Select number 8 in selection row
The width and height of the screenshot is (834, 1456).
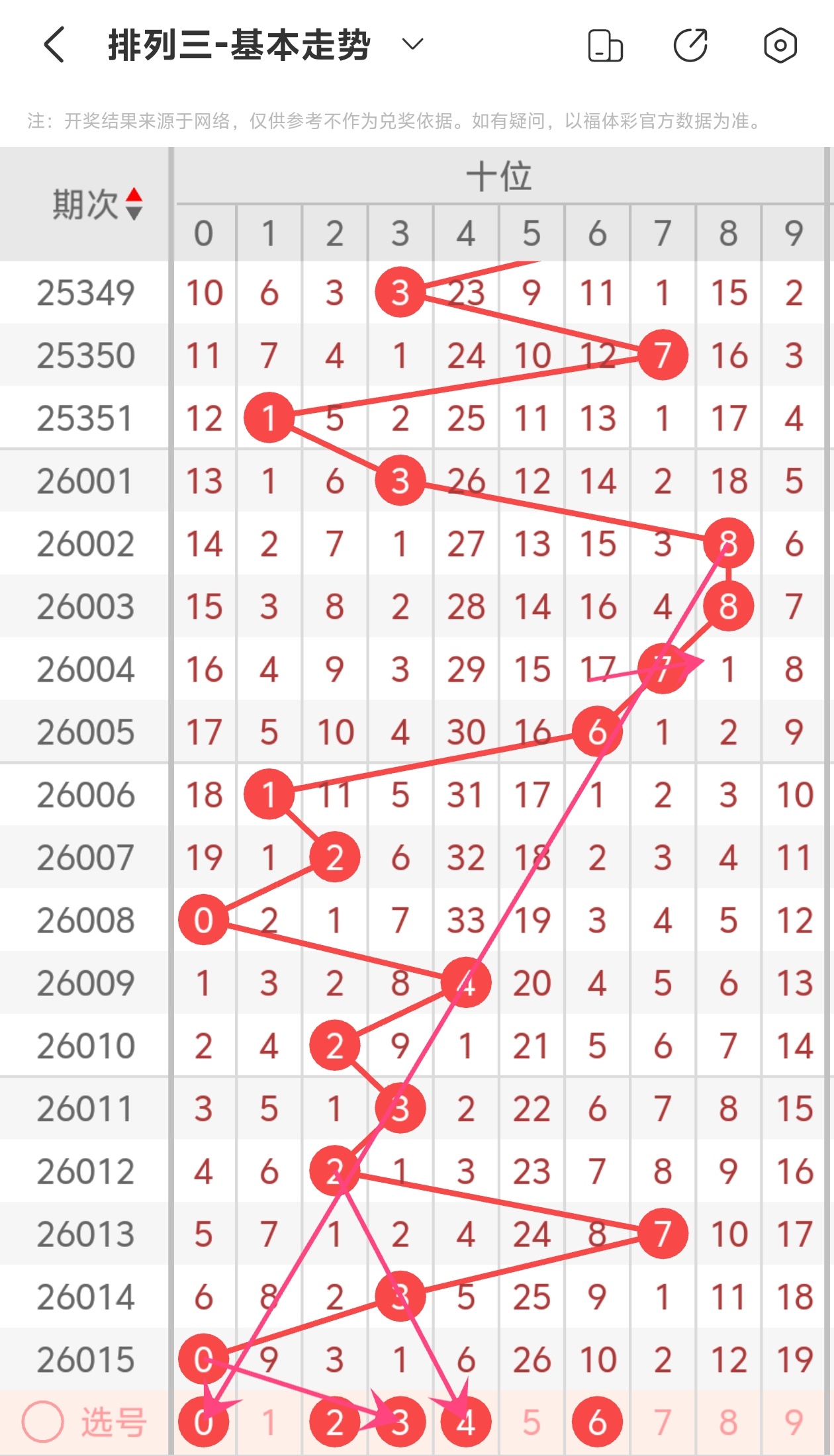[728, 1422]
